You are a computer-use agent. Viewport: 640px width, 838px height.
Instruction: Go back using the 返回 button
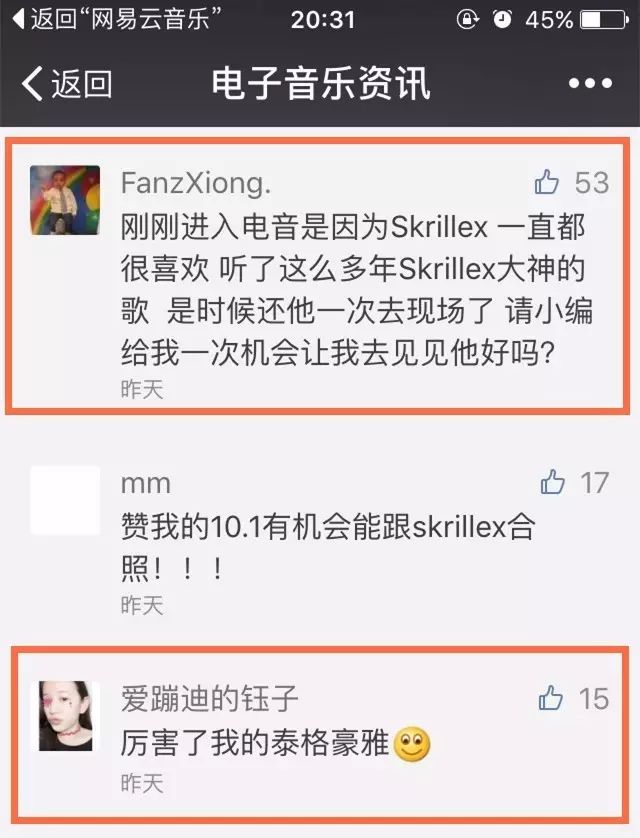coord(67,84)
